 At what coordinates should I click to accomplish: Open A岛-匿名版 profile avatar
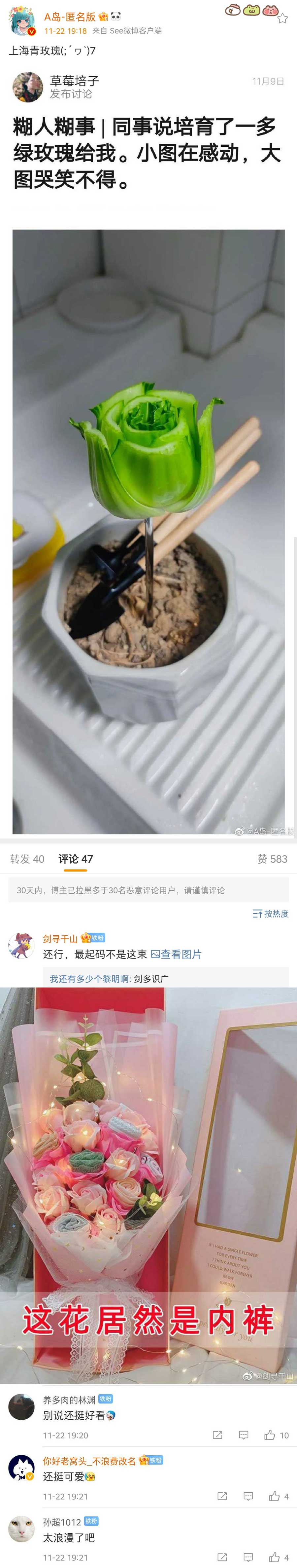(x=21, y=22)
